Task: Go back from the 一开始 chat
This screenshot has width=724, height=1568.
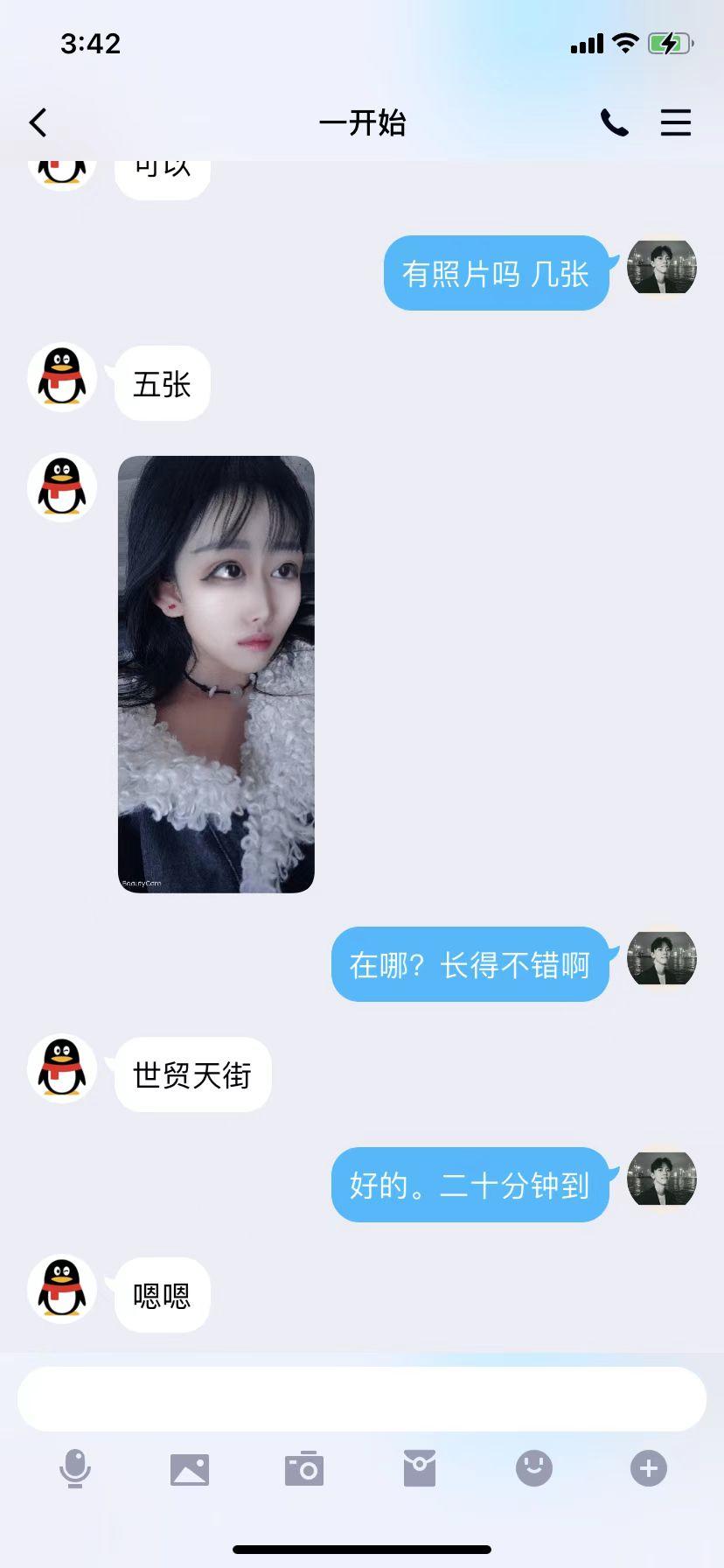Action: [38, 122]
